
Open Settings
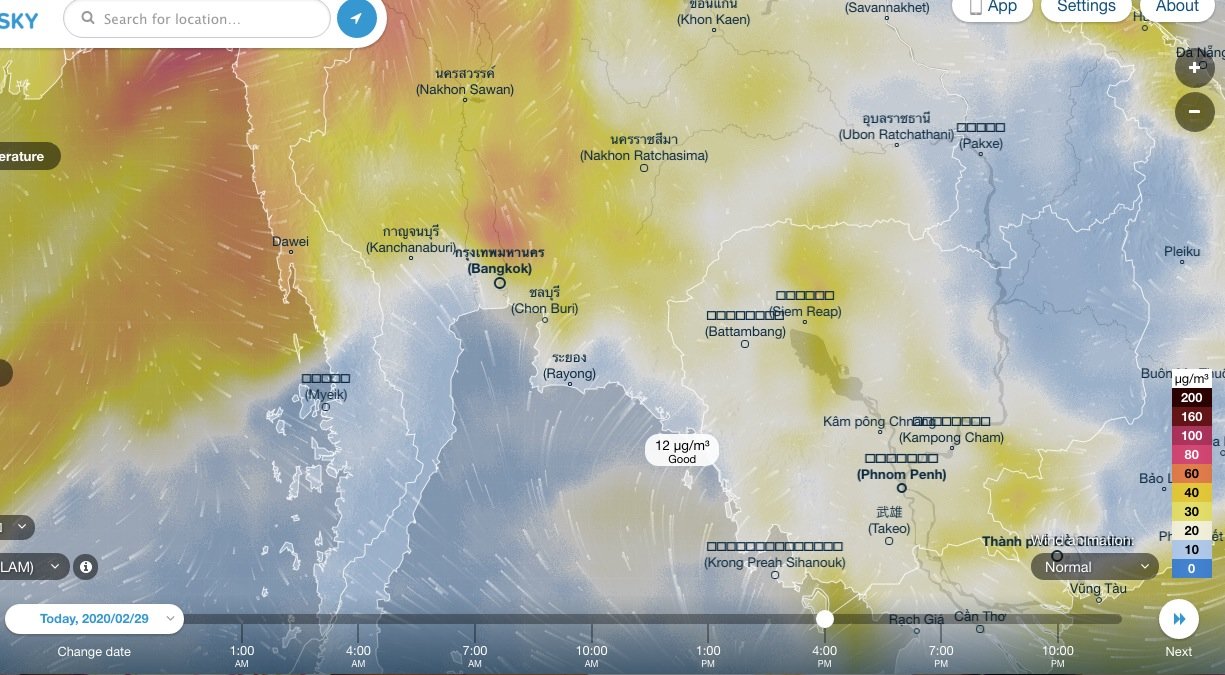pyautogui.click(x=1086, y=7)
